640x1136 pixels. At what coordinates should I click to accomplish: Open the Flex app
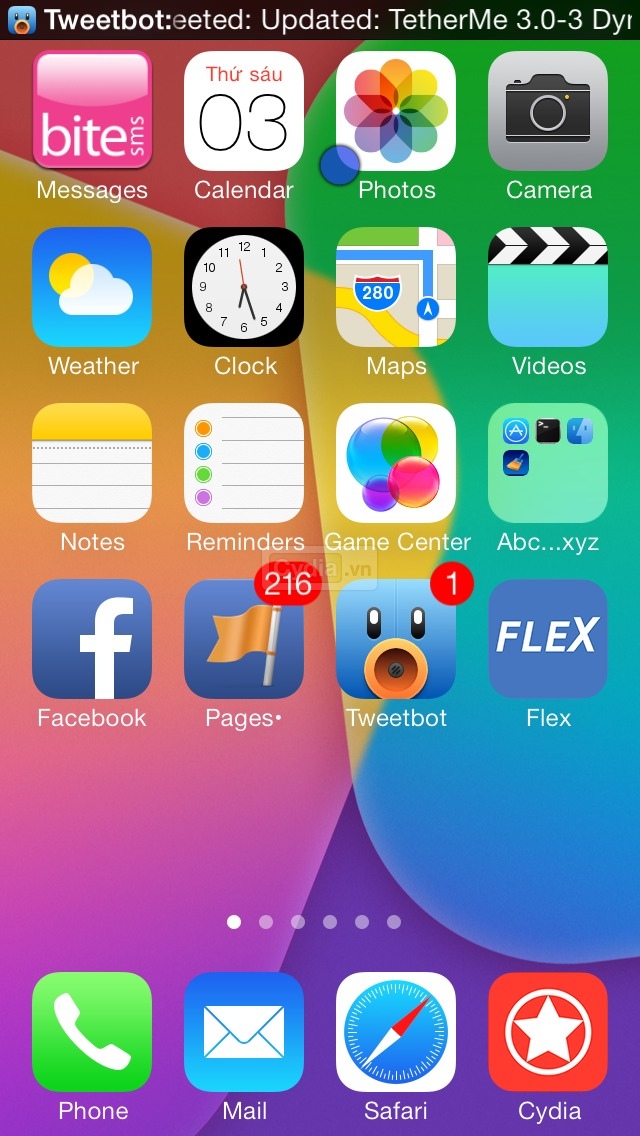coord(548,639)
